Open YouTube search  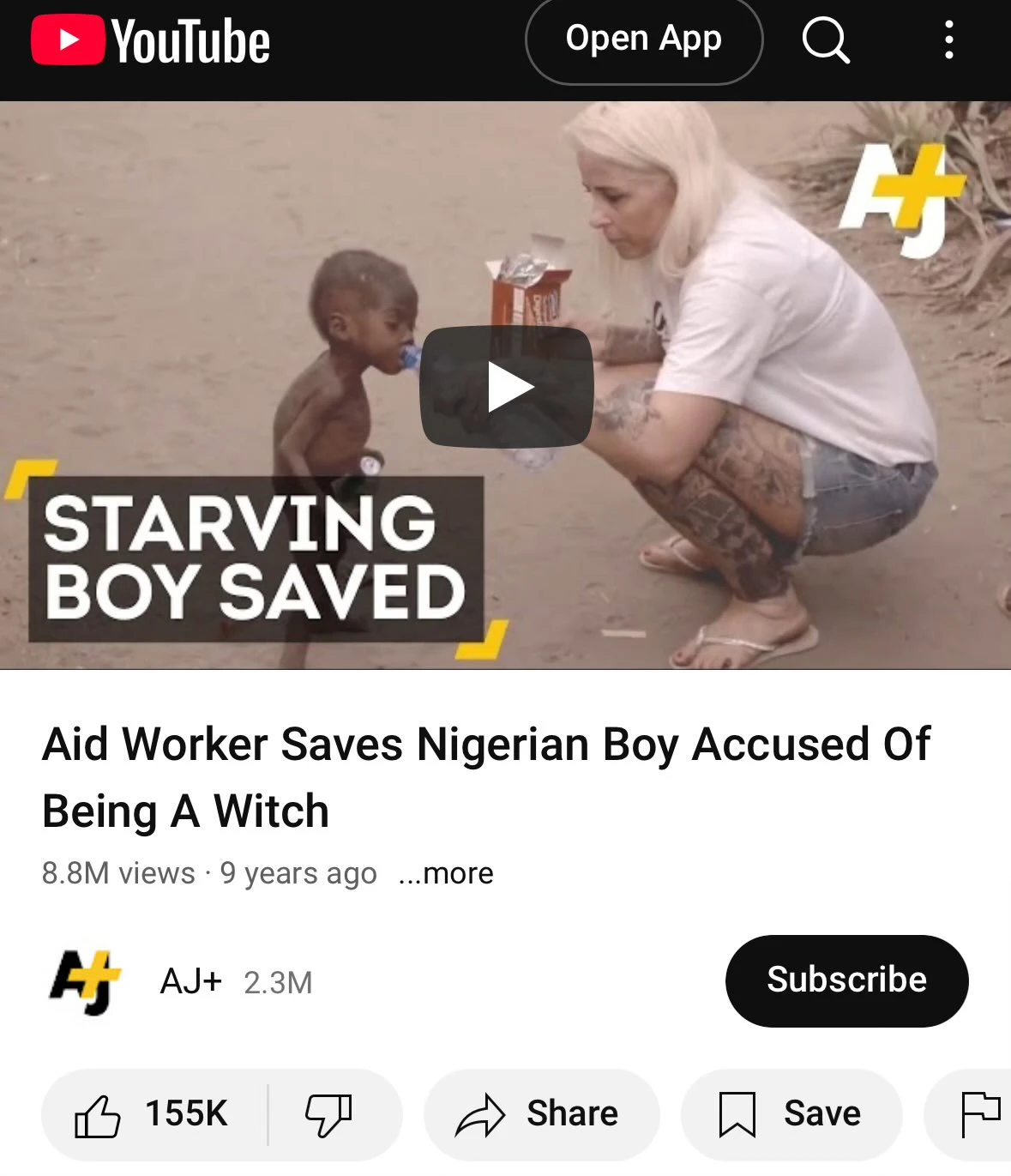coord(825,40)
